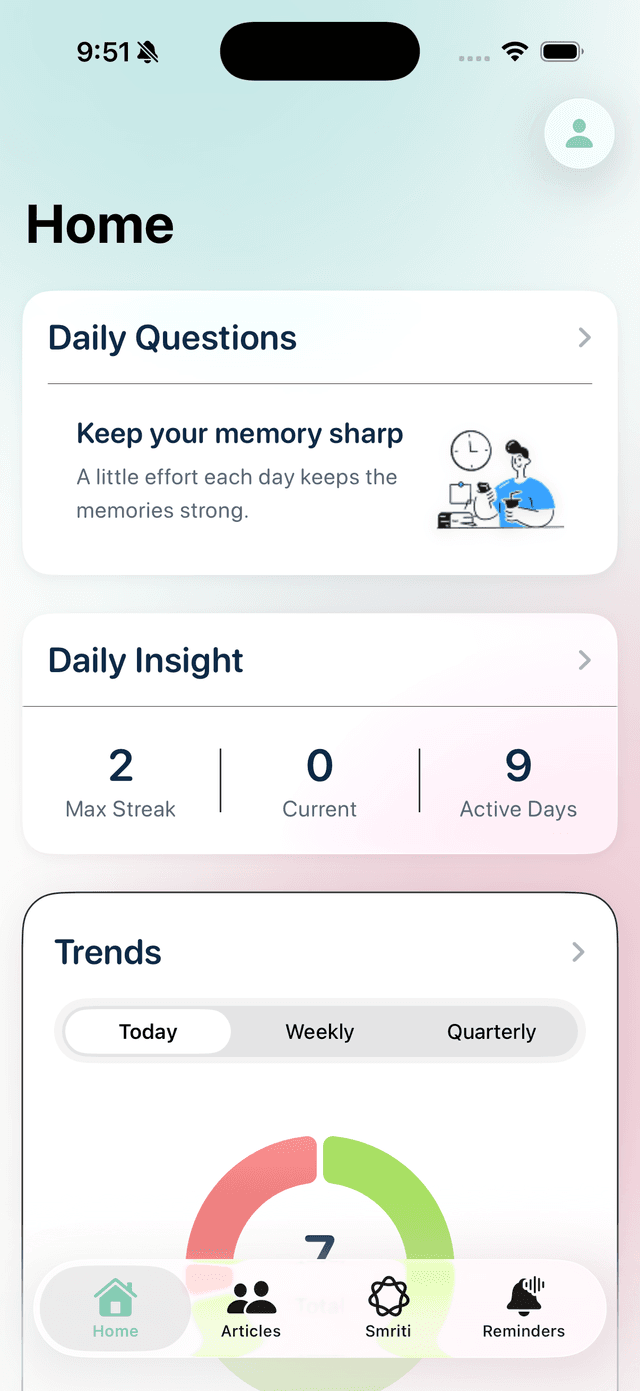
Task: Expand the Daily Insight section
Action: pos(584,660)
